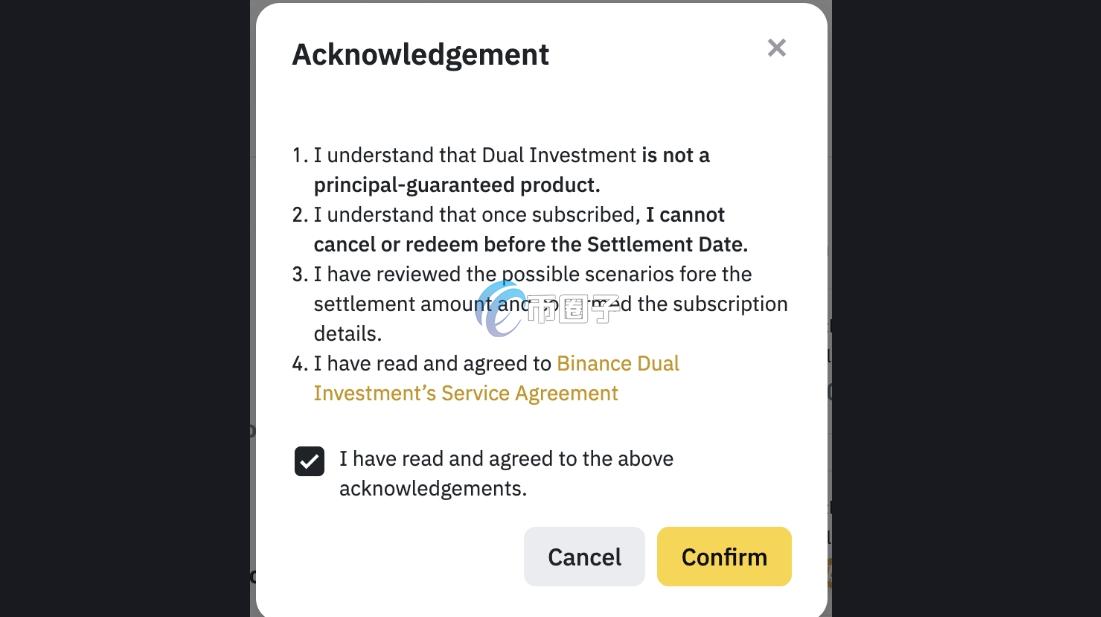Close the Acknowledgement dialog

(x=776, y=48)
